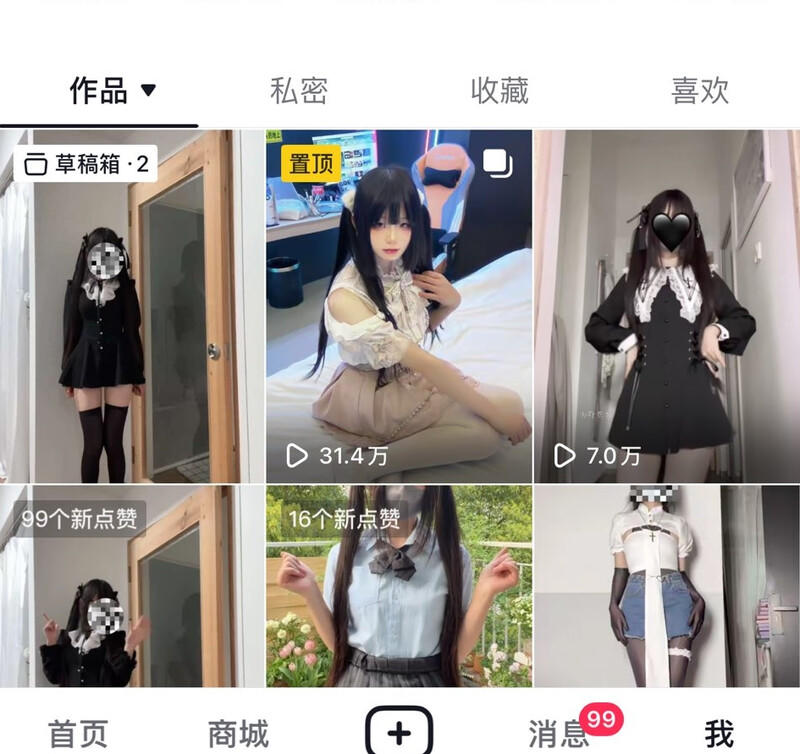Open the 商城 mall tab

click(238, 734)
